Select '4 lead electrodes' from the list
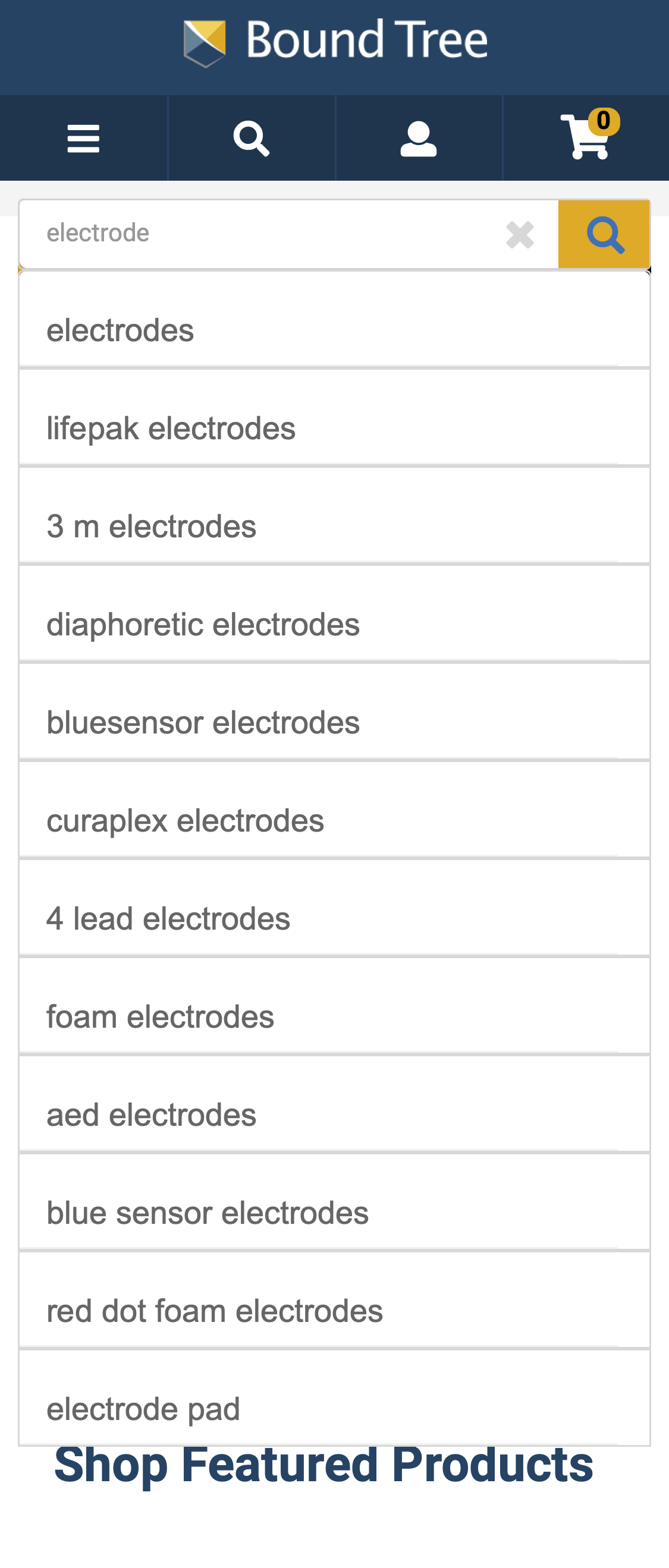 click(335, 918)
